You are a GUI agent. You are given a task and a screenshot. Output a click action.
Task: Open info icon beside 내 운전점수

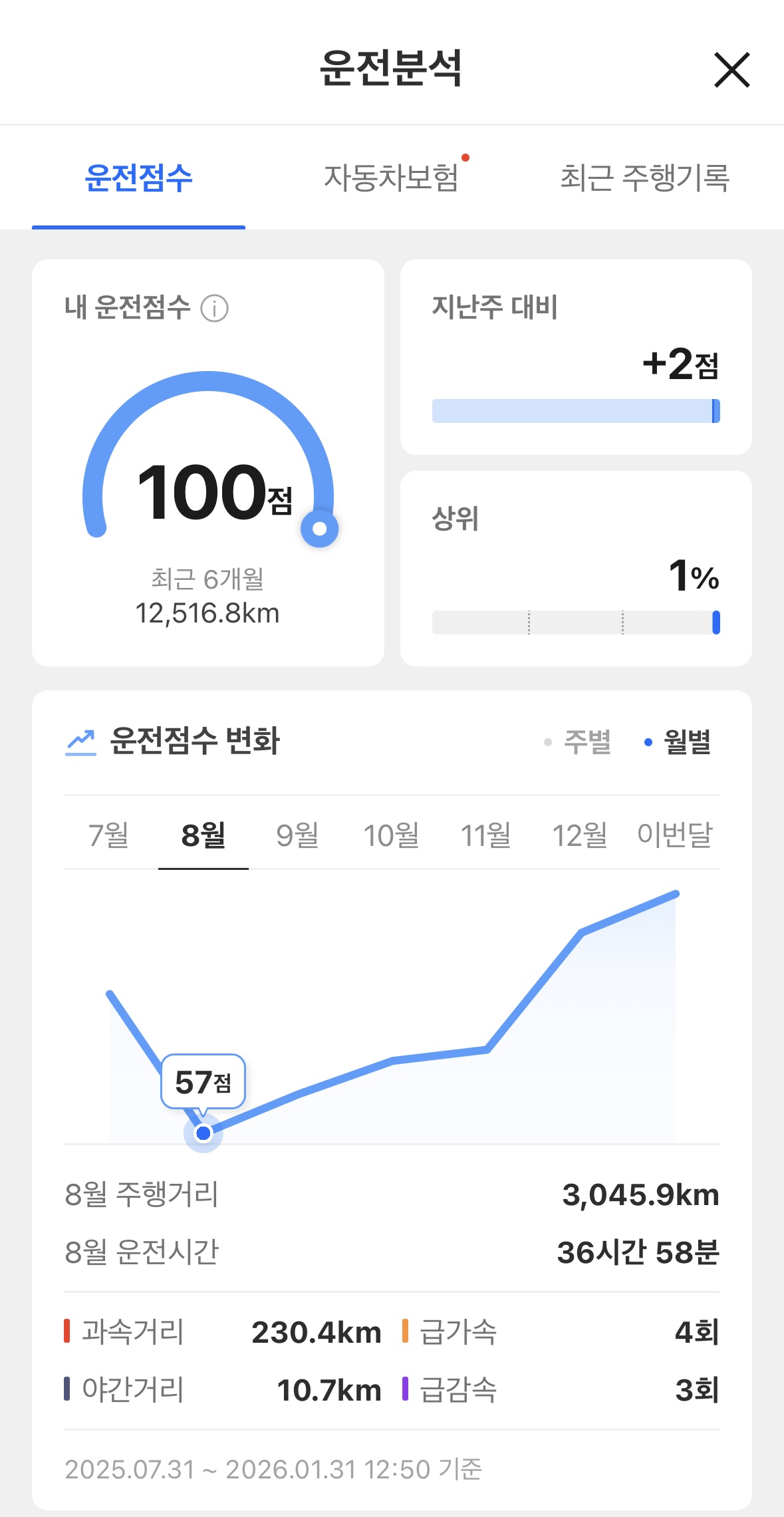click(x=215, y=309)
